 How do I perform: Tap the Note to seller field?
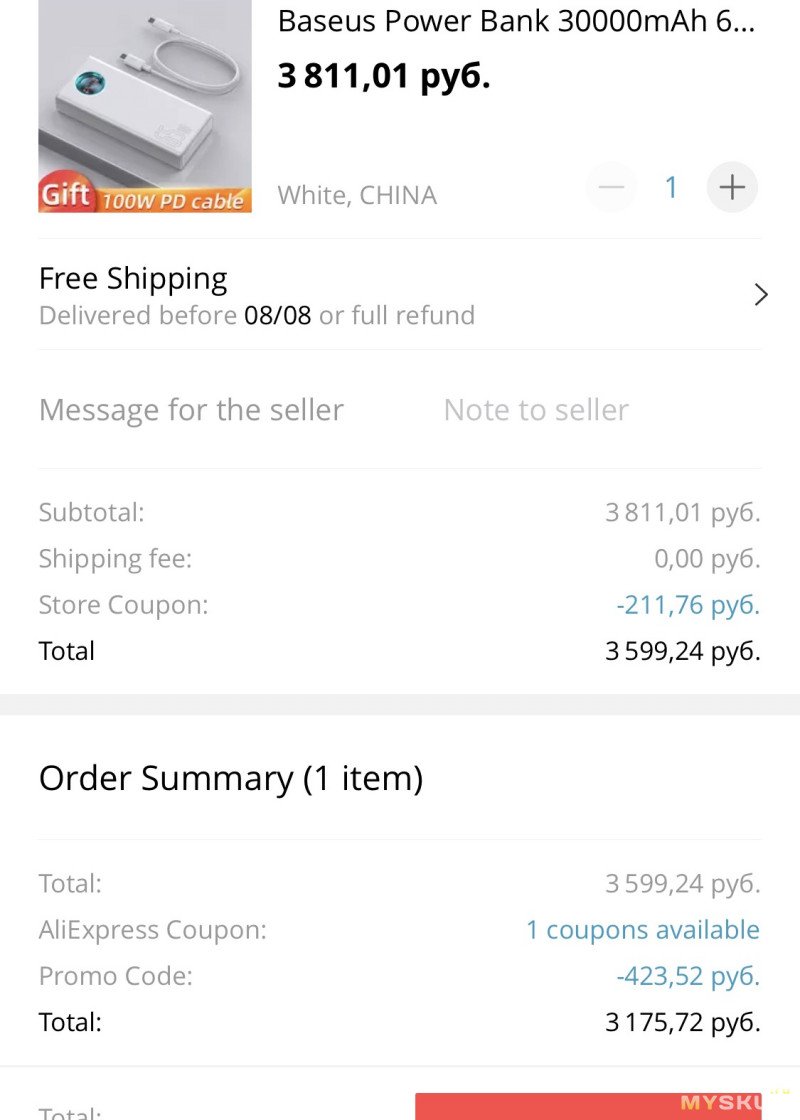pos(536,410)
